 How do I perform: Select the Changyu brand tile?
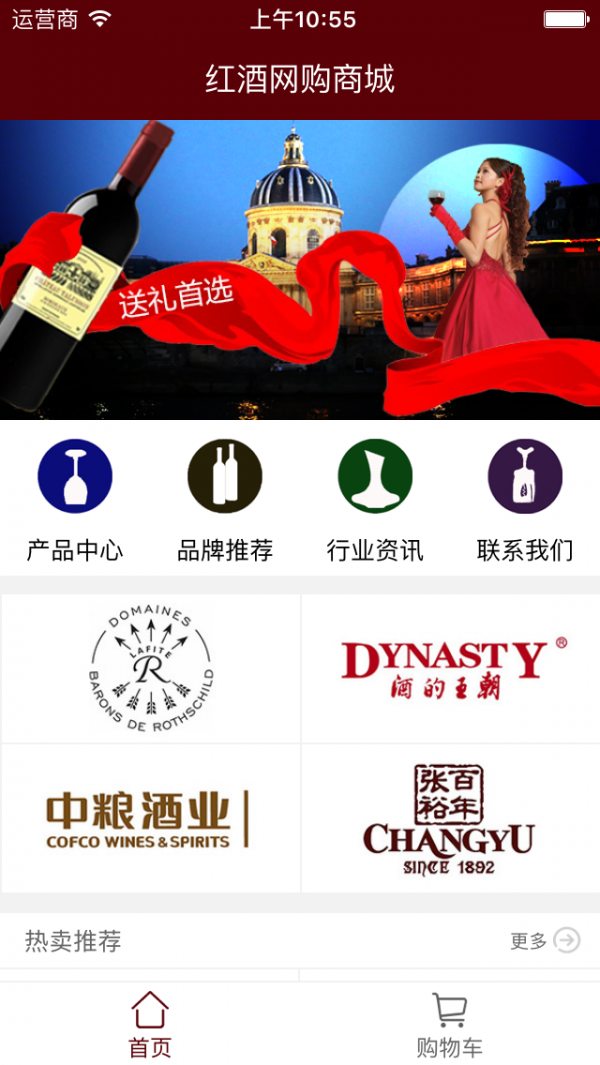coord(450,818)
